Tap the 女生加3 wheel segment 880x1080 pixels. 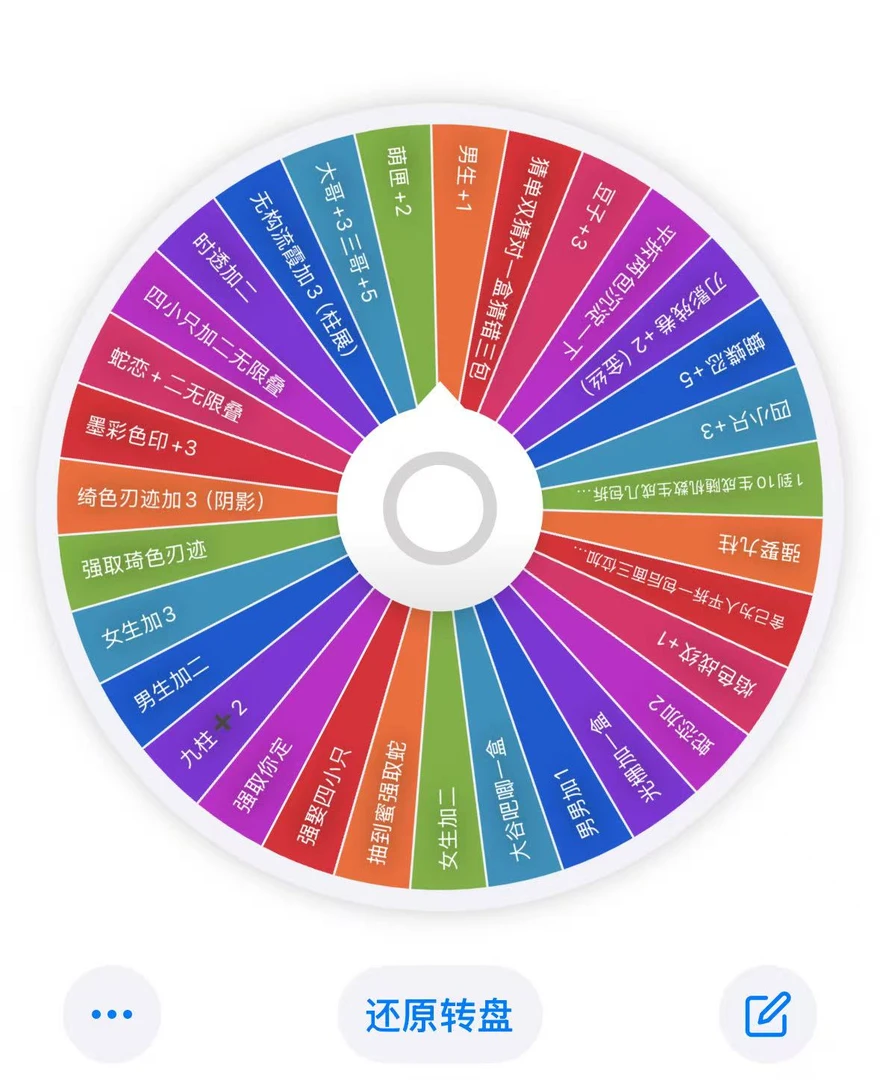pos(150,625)
